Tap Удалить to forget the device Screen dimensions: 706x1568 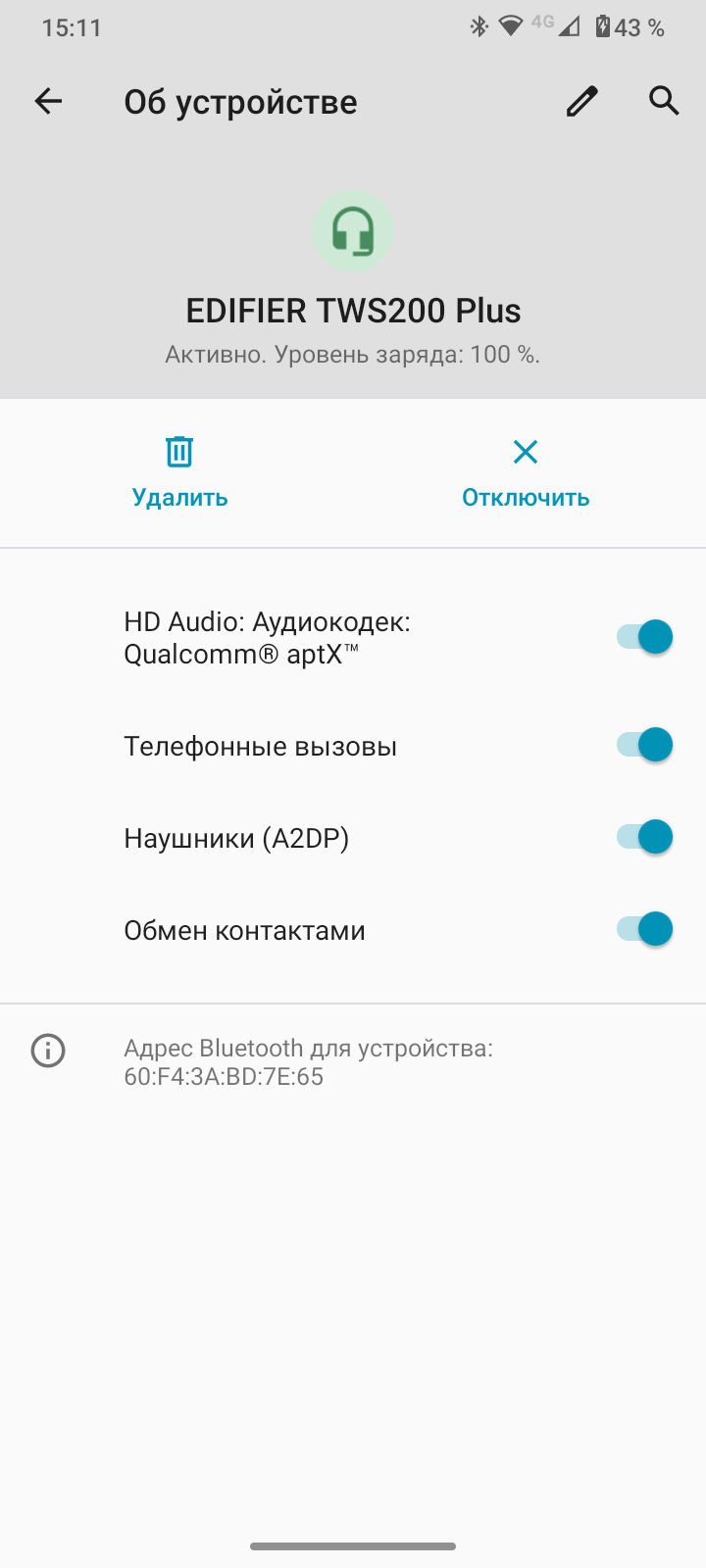(x=179, y=473)
